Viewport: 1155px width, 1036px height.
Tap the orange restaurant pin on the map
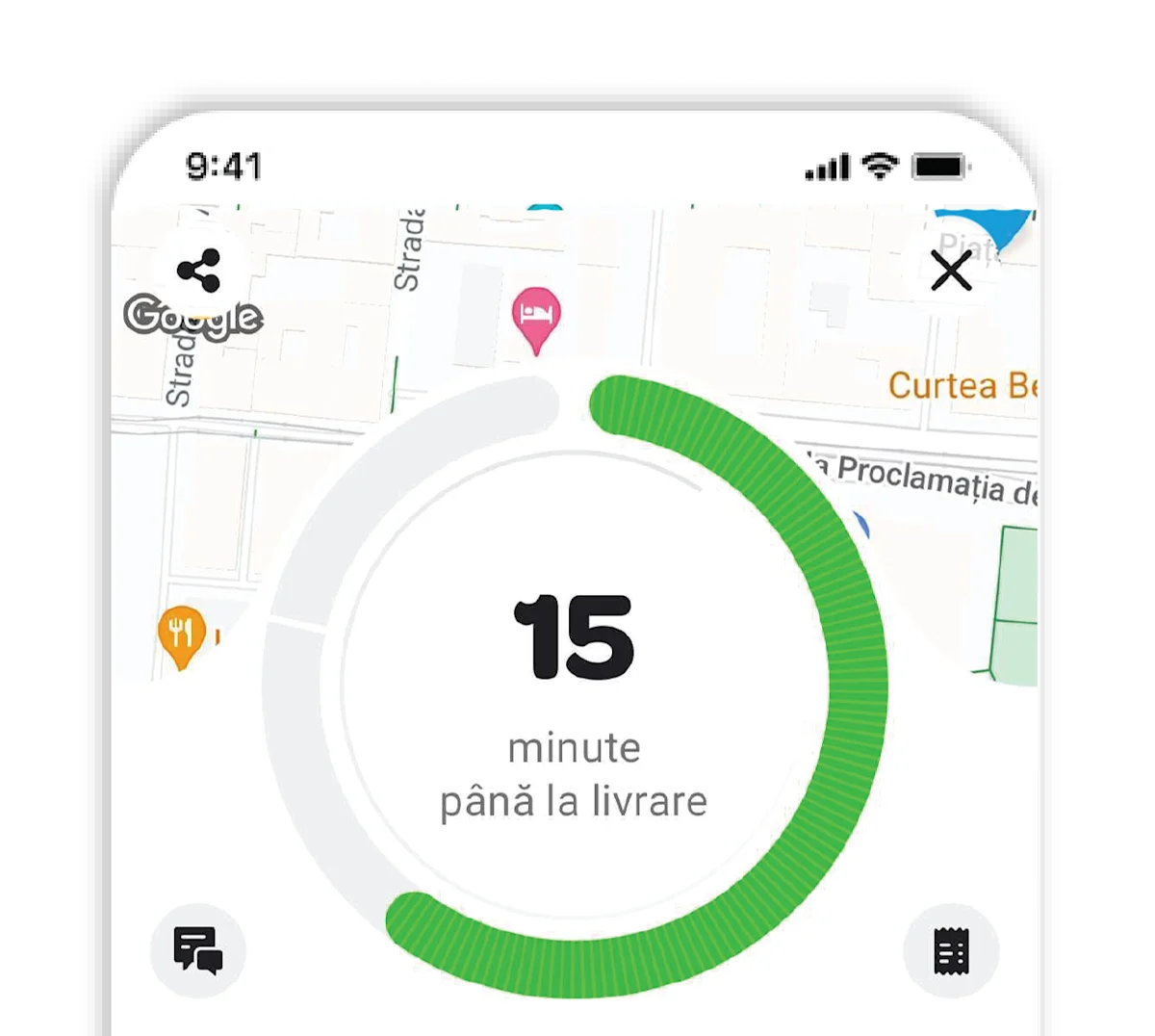pos(181,635)
